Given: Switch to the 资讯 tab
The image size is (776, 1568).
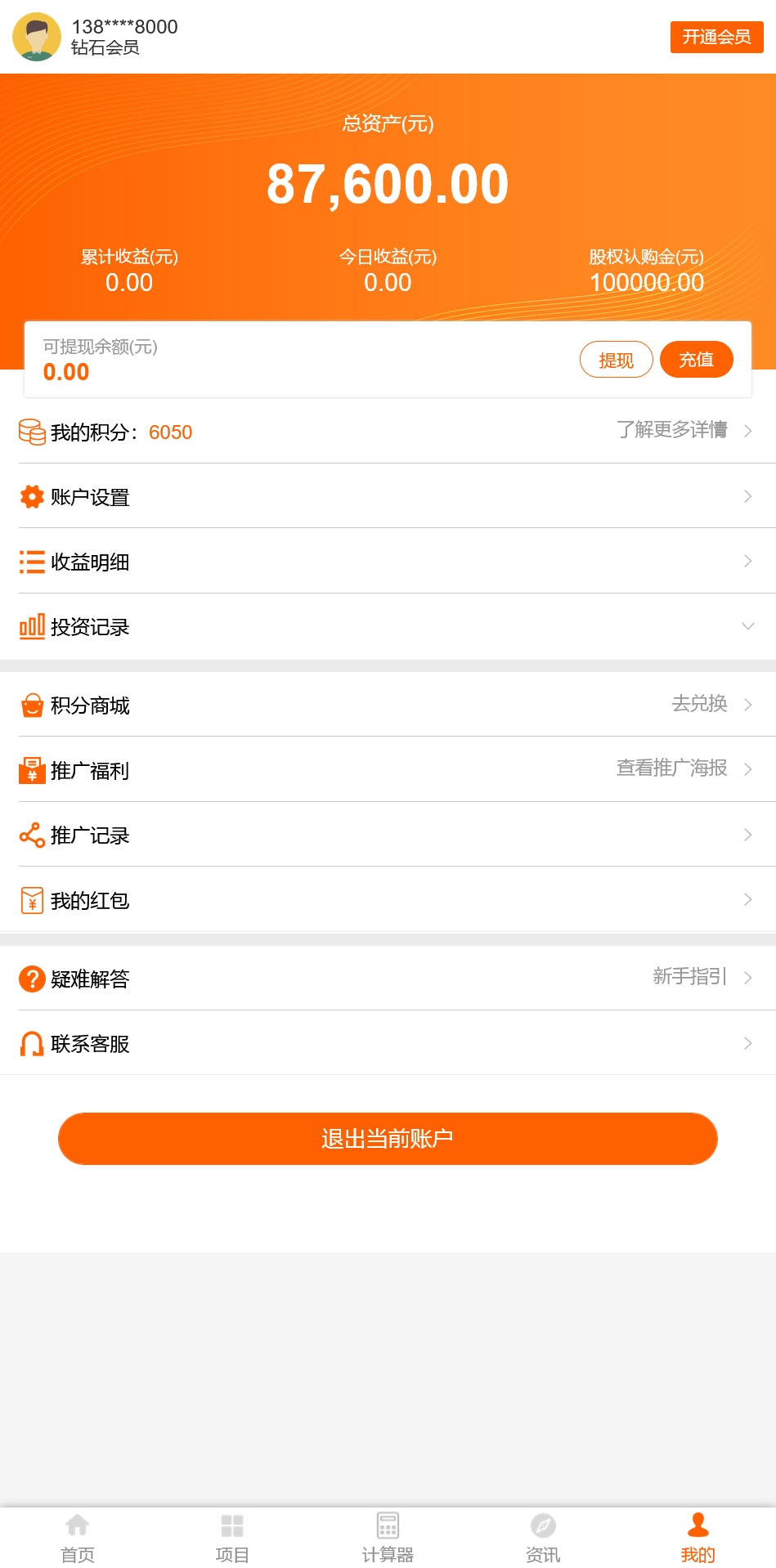Looking at the screenshot, I should coord(543,1537).
